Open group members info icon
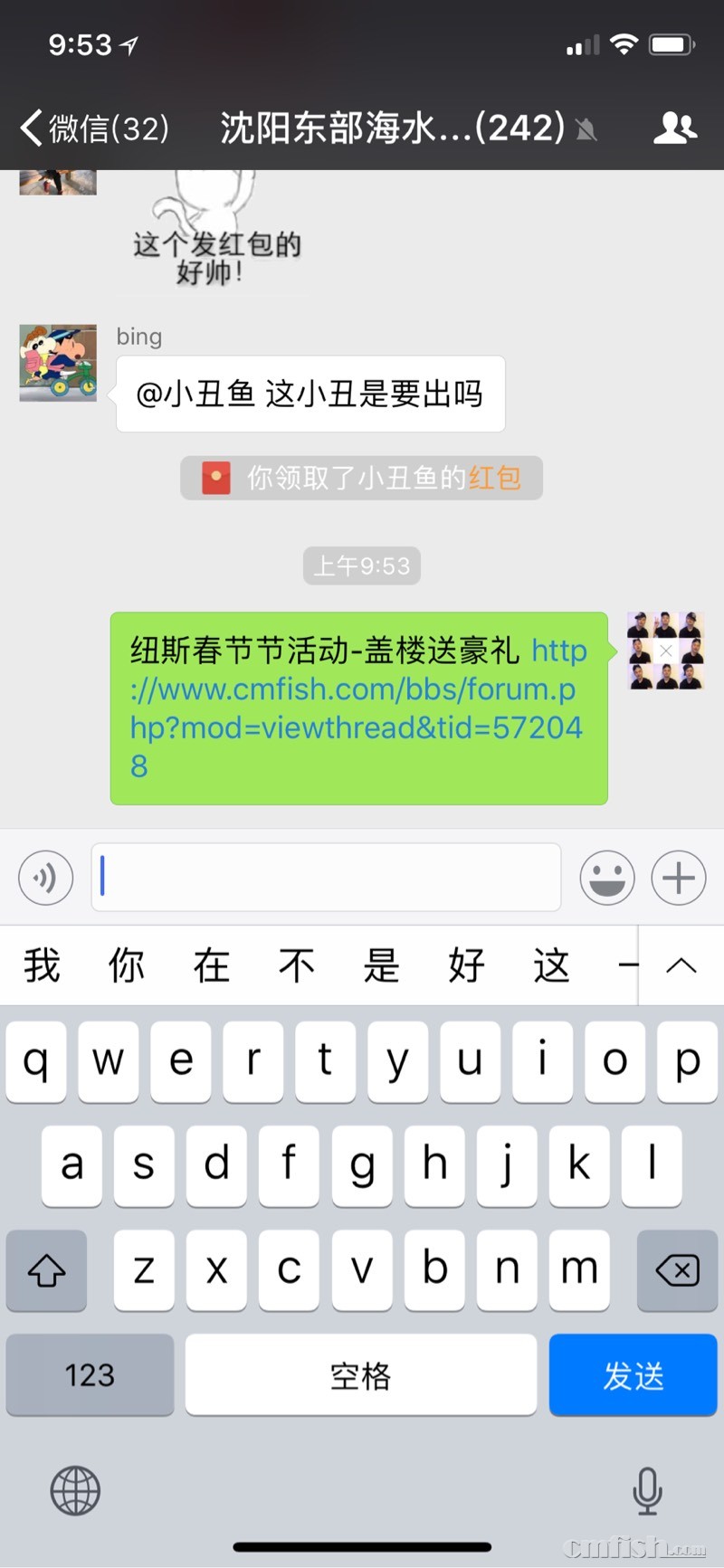This screenshot has height=1568, width=724. pos(675,128)
